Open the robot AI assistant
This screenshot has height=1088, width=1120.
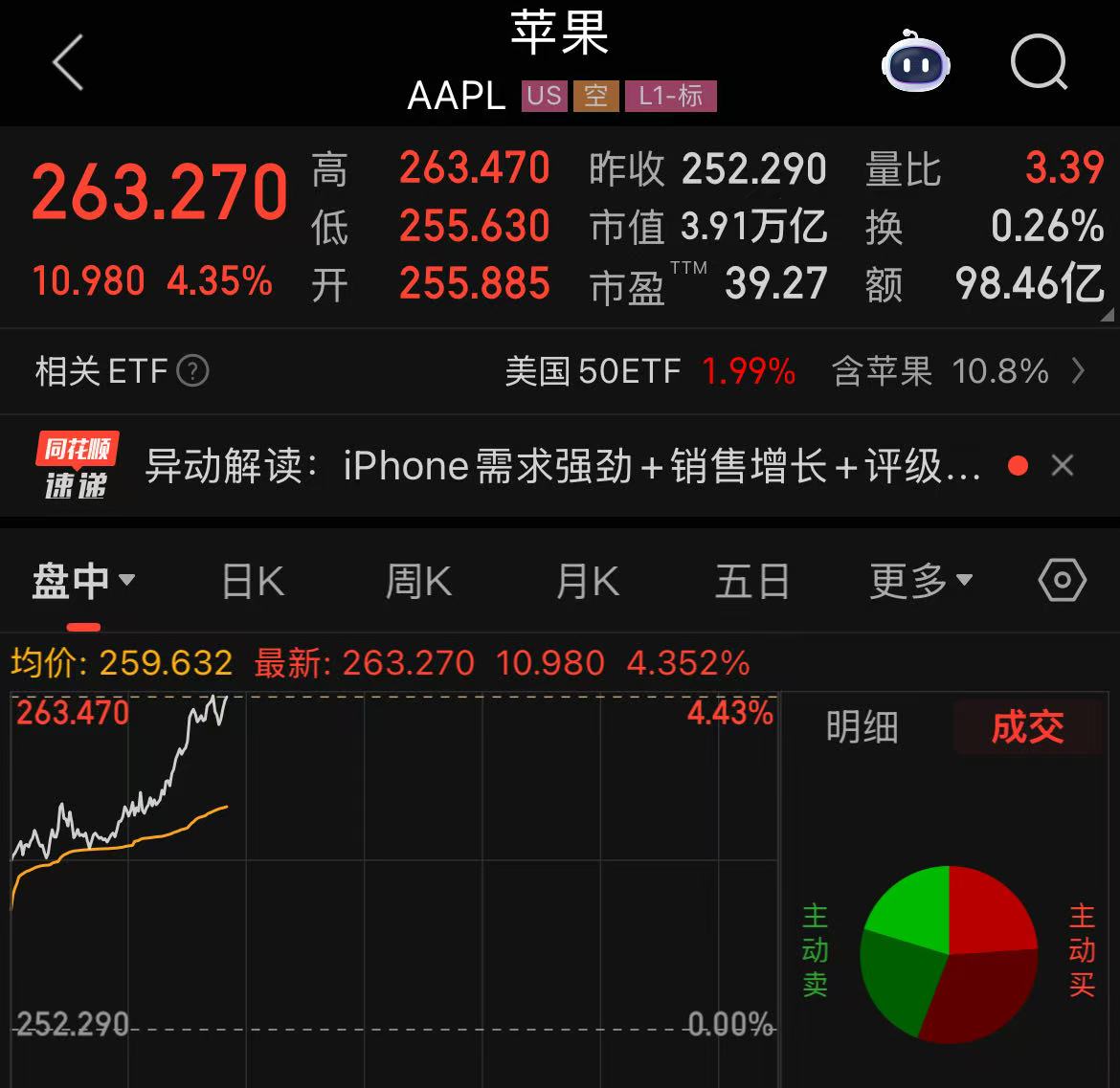(x=915, y=63)
